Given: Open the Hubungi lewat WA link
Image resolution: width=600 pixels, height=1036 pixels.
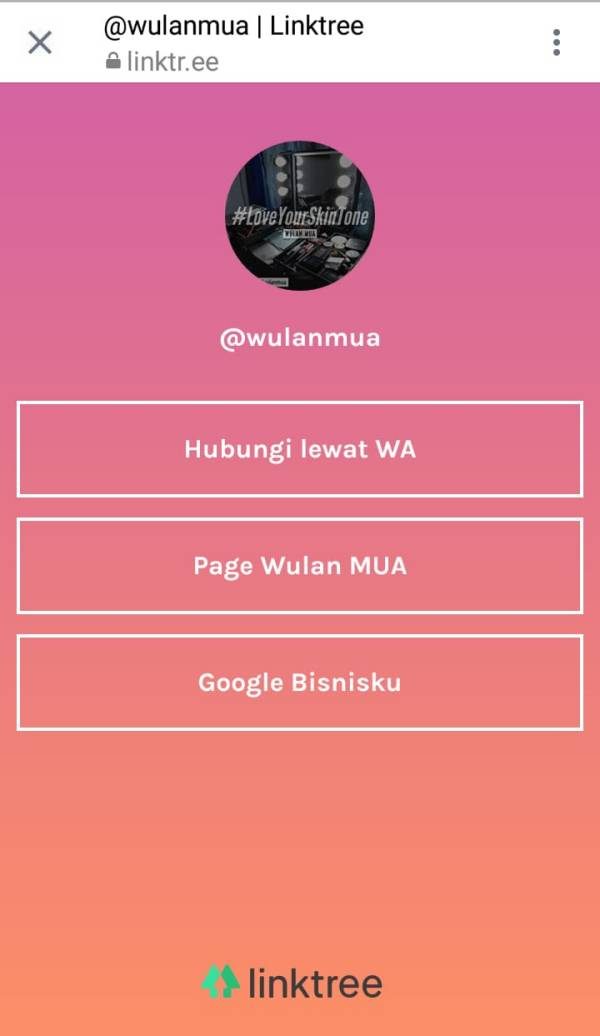Looking at the screenshot, I should [299, 449].
